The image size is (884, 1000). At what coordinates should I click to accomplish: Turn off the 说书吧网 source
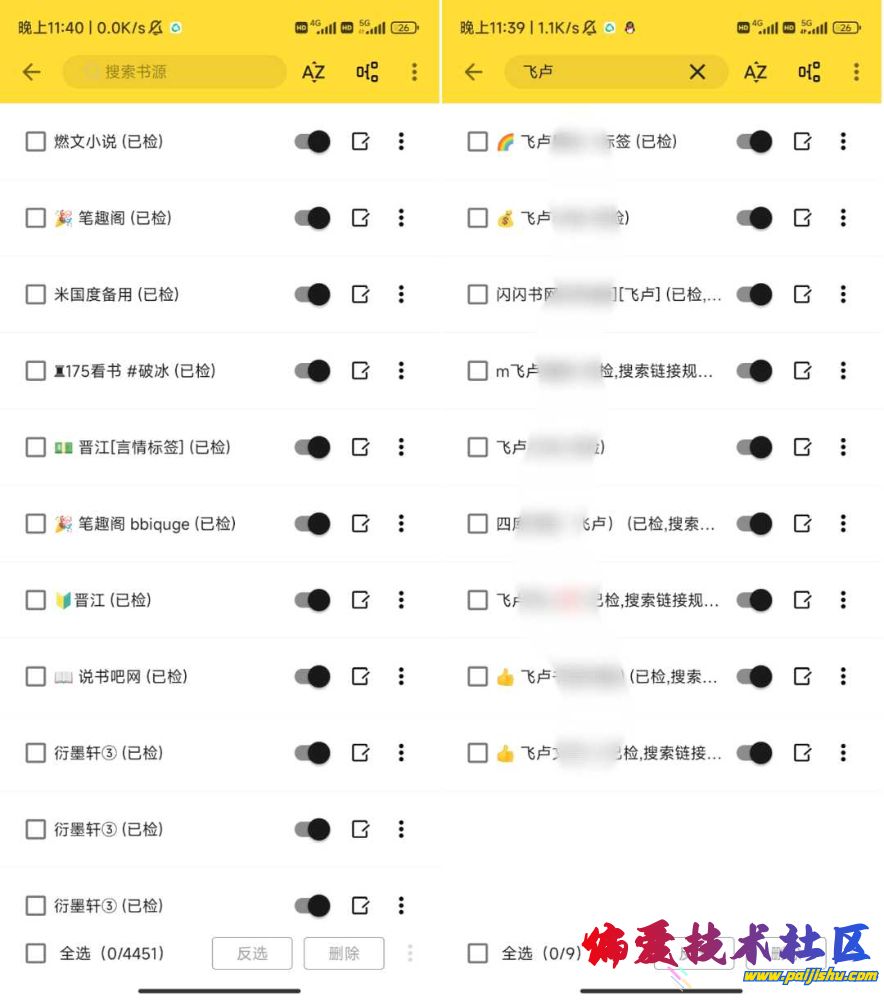pyautogui.click(x=313, y=677)
